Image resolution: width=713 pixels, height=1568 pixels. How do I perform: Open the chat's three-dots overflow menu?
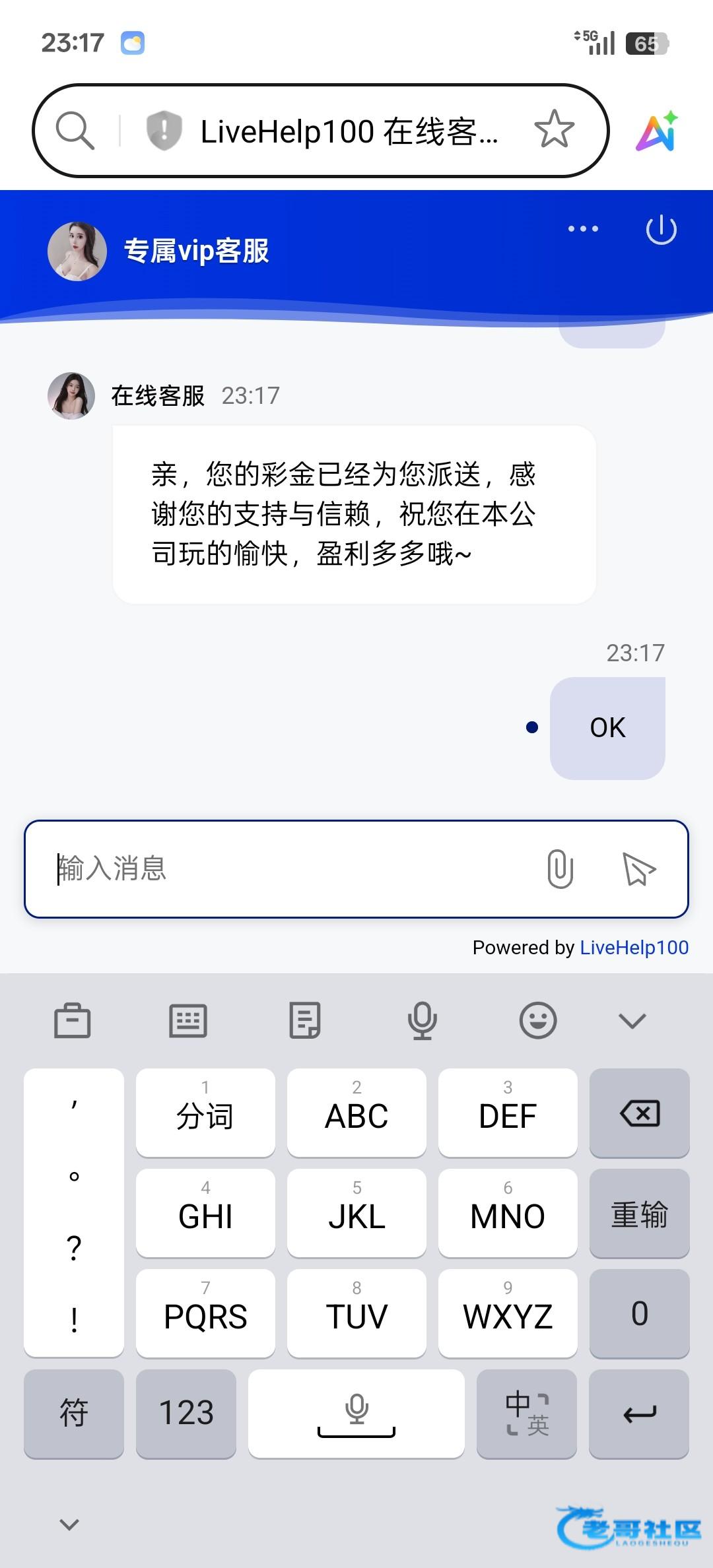pos(583,229)
